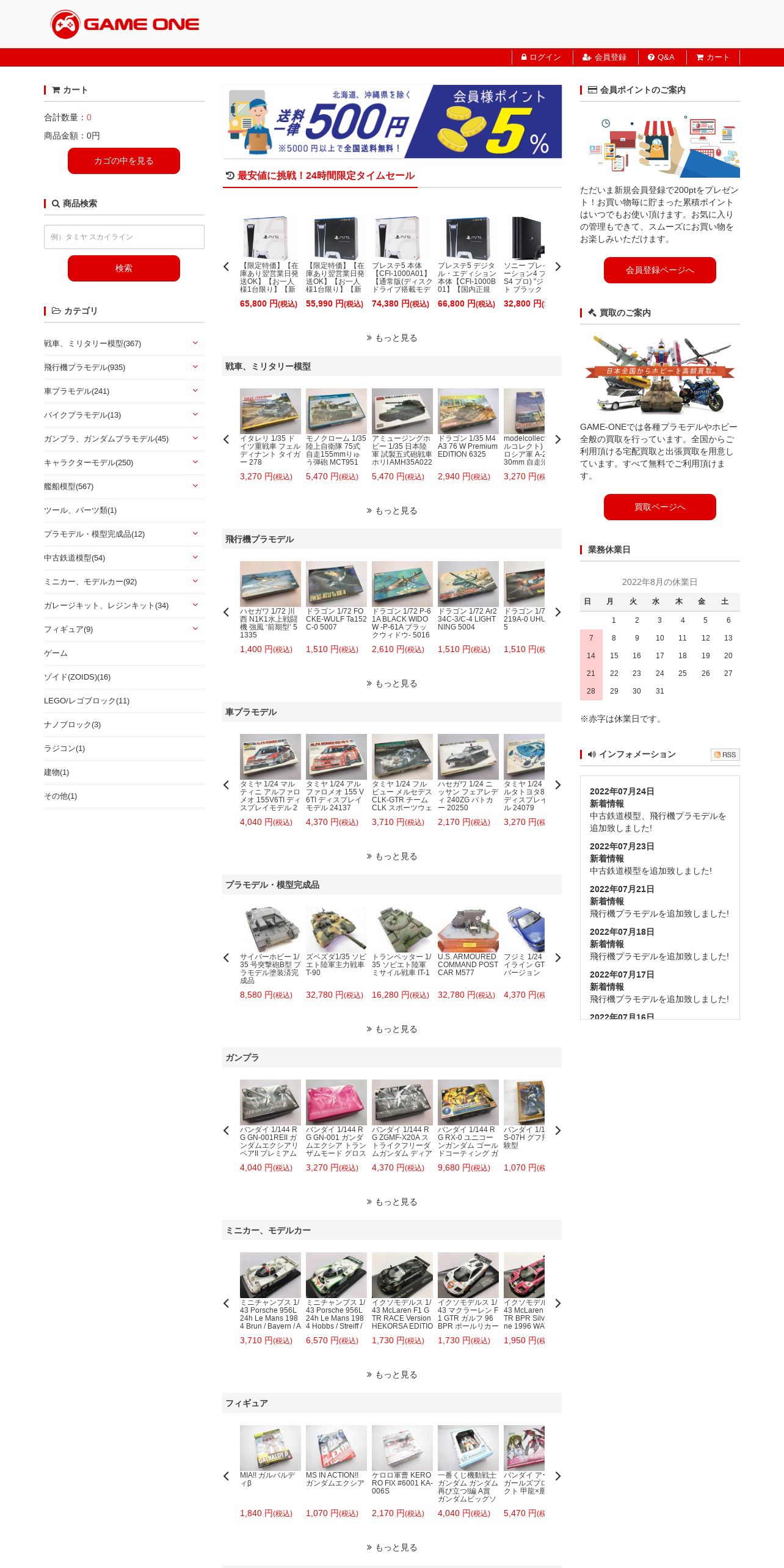Expand the 戦車、ミリタリー模型 category
The height and width of the screenshot is (1568, 784).
point(195,343)
